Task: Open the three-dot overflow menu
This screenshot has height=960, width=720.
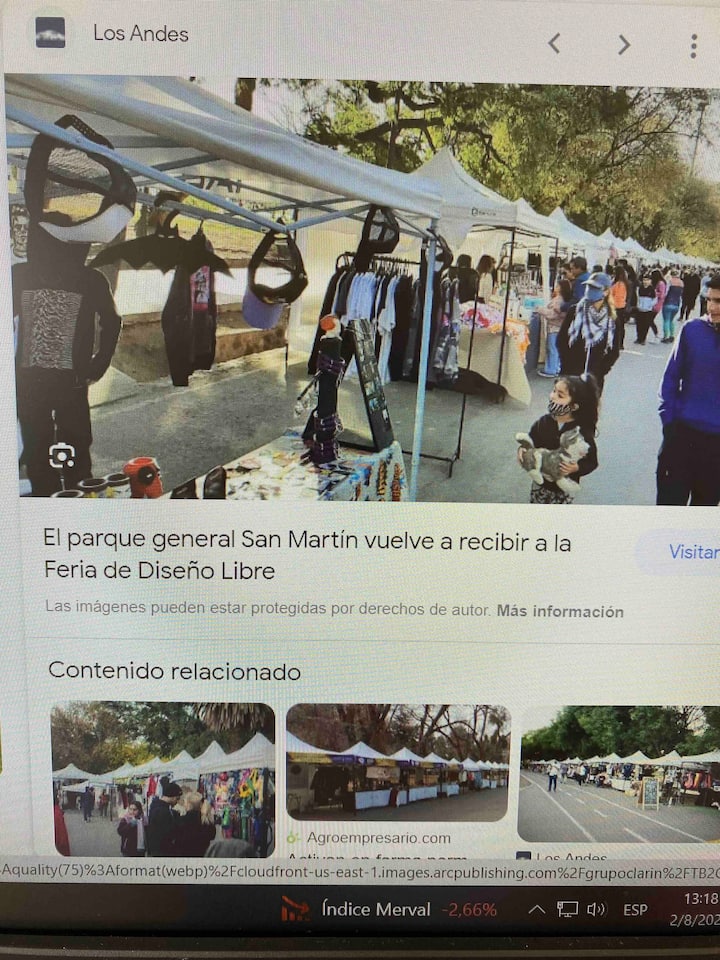Action: coord(693,45)
